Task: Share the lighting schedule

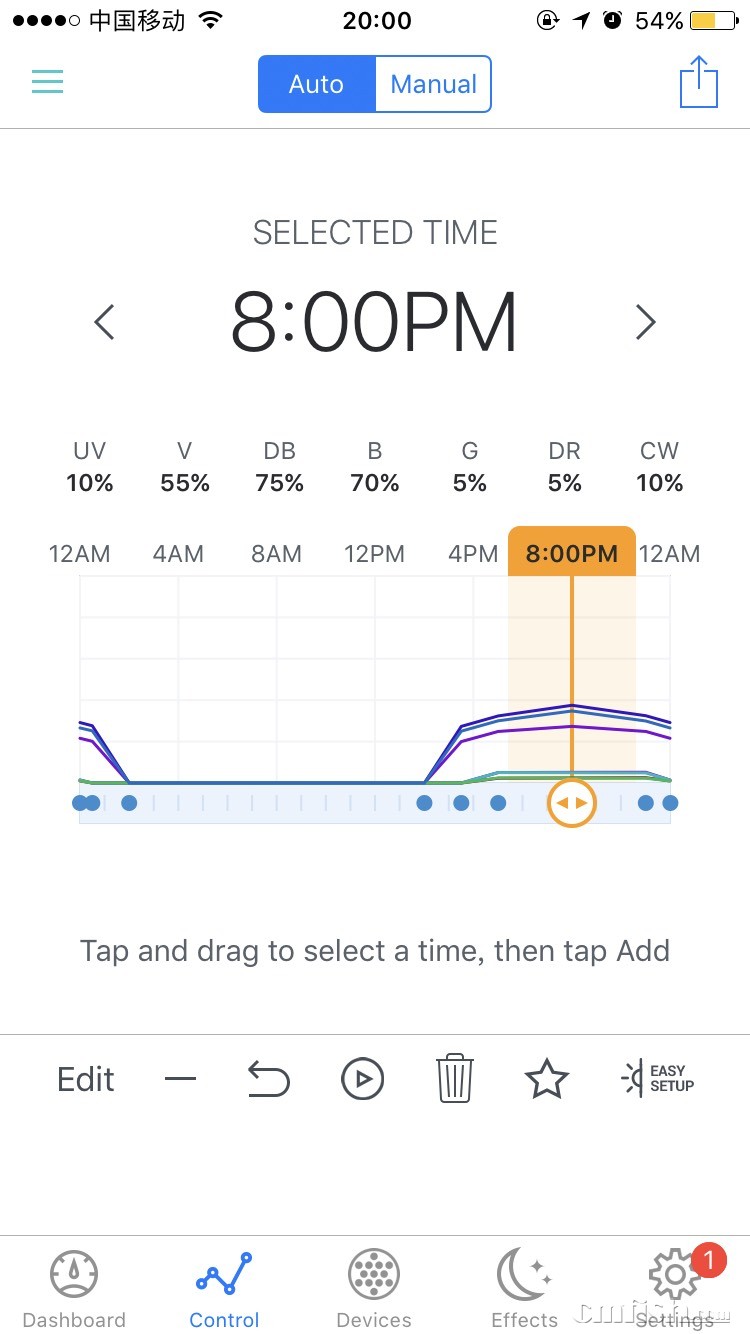Action: [699, 82]
